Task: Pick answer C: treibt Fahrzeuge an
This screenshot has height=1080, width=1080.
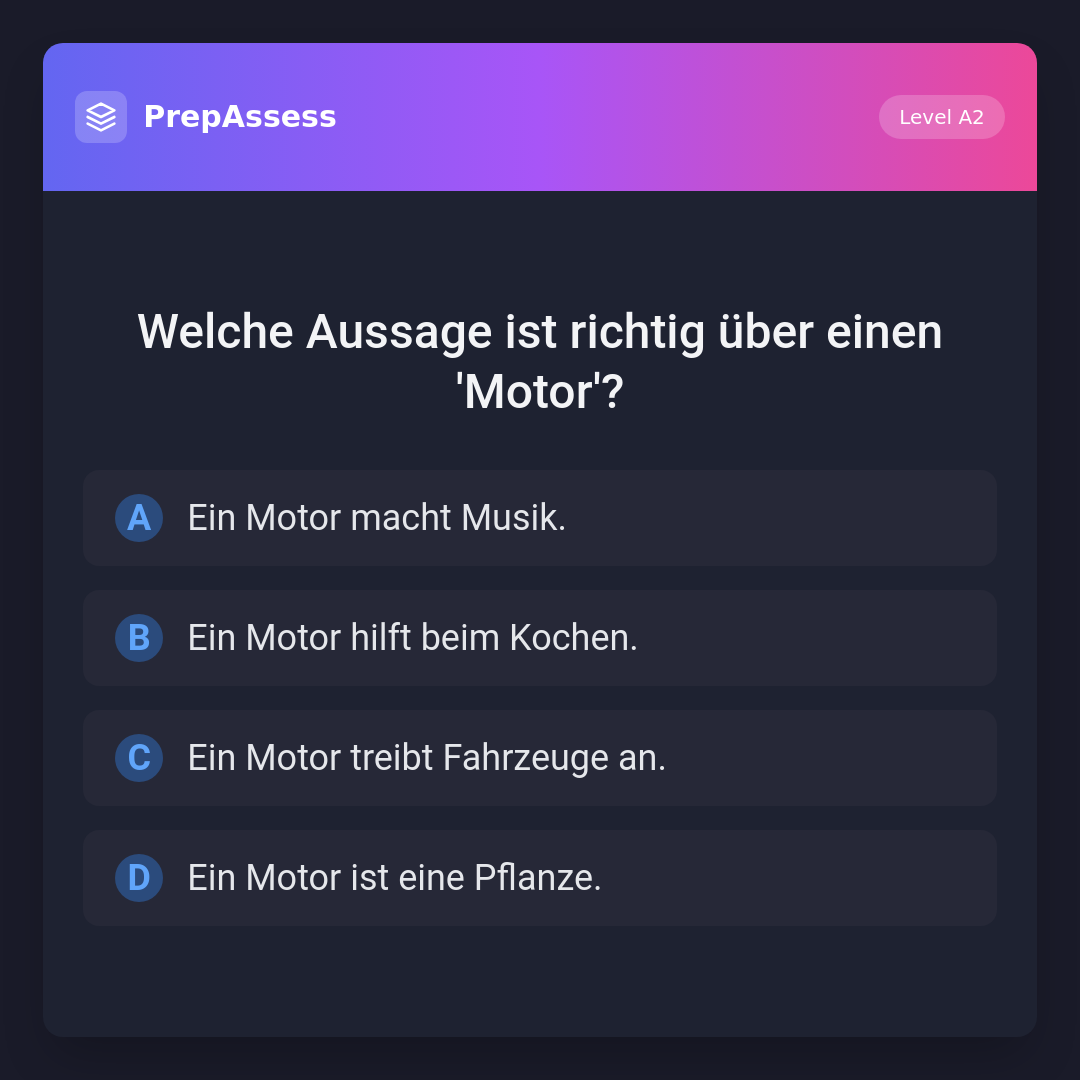Action: (540, 758)
